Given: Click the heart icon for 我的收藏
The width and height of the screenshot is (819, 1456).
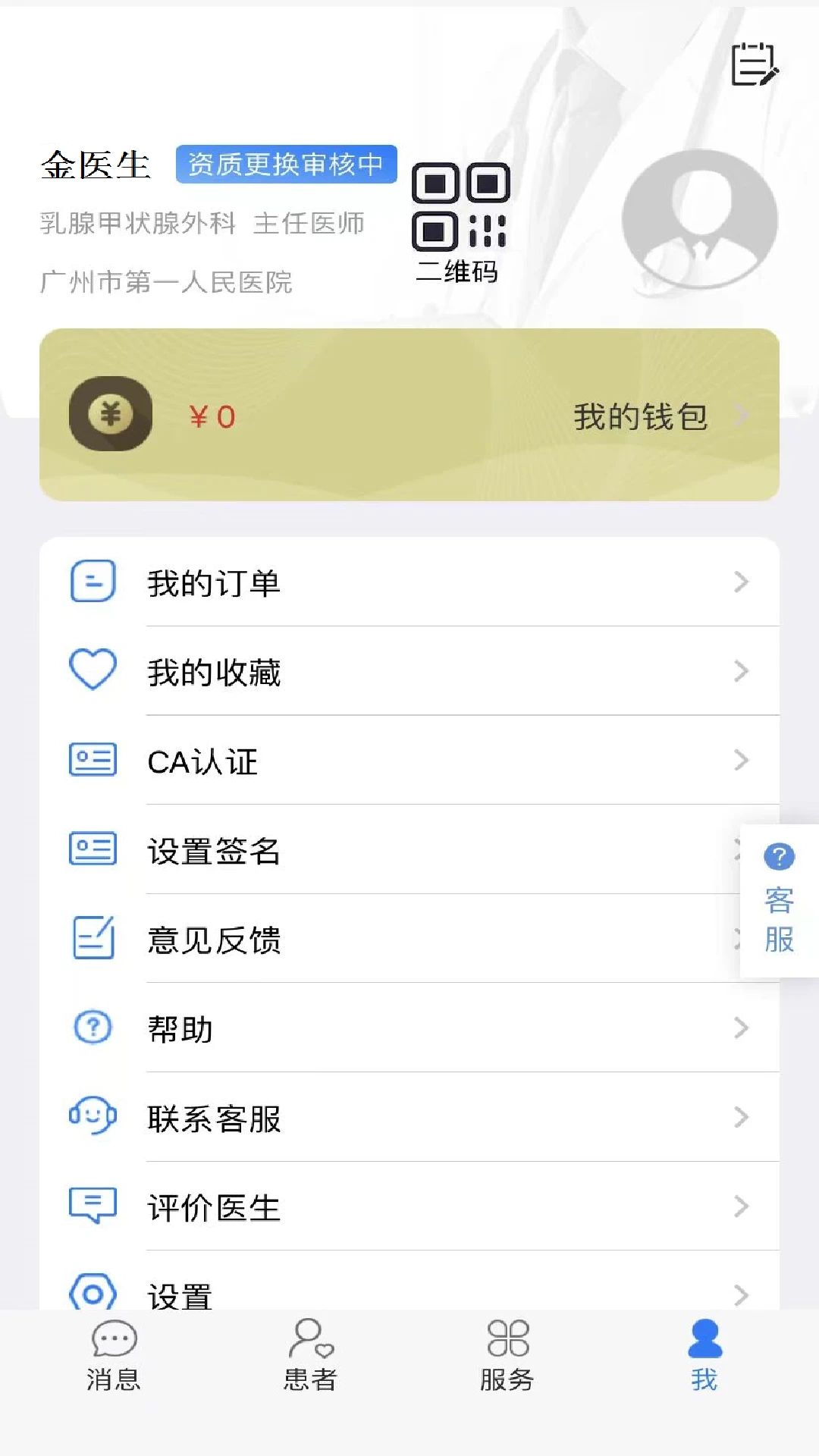Looking at the screenshot, I should [92, 670].
